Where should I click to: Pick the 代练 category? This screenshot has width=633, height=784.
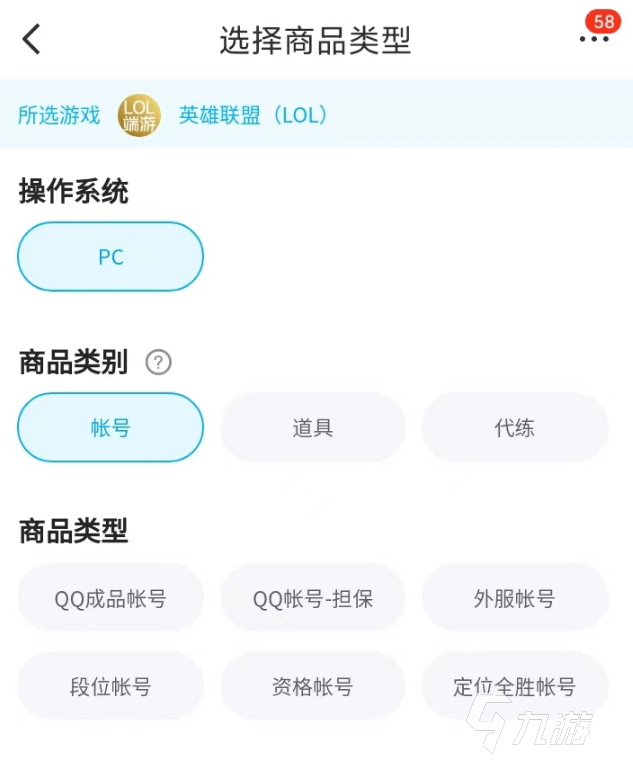click(514, 428)
